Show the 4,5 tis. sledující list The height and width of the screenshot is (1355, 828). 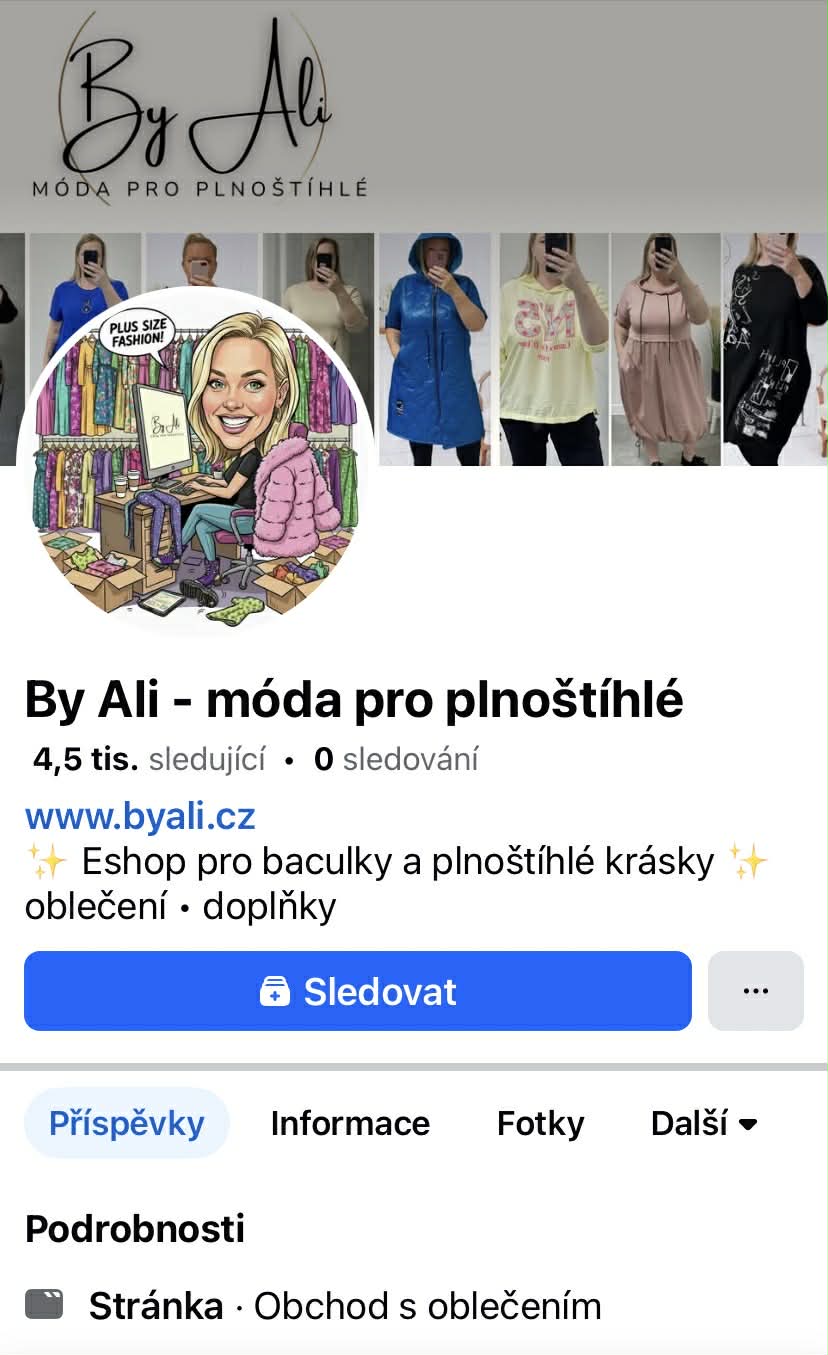pos(150,760)
